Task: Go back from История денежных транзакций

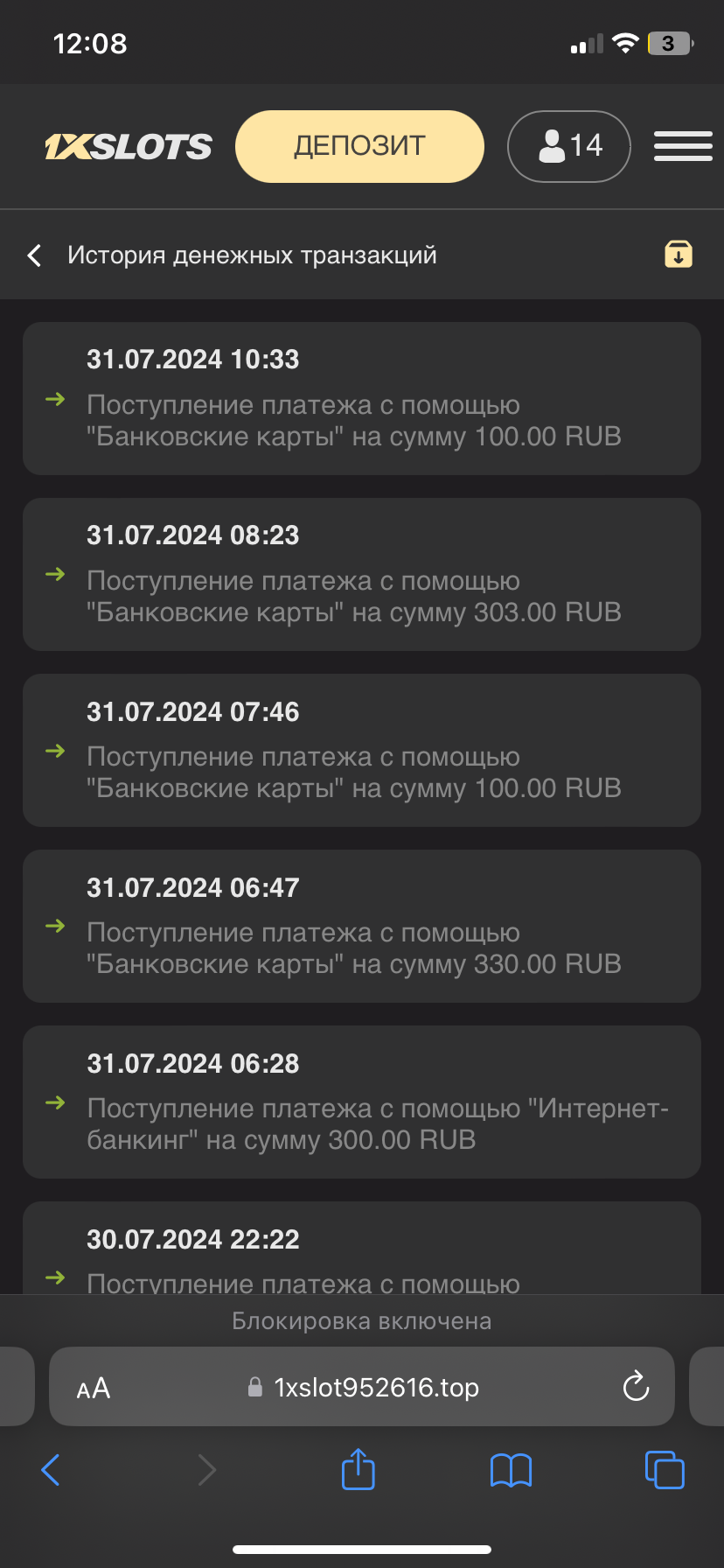Action: (x=35, y=255)
